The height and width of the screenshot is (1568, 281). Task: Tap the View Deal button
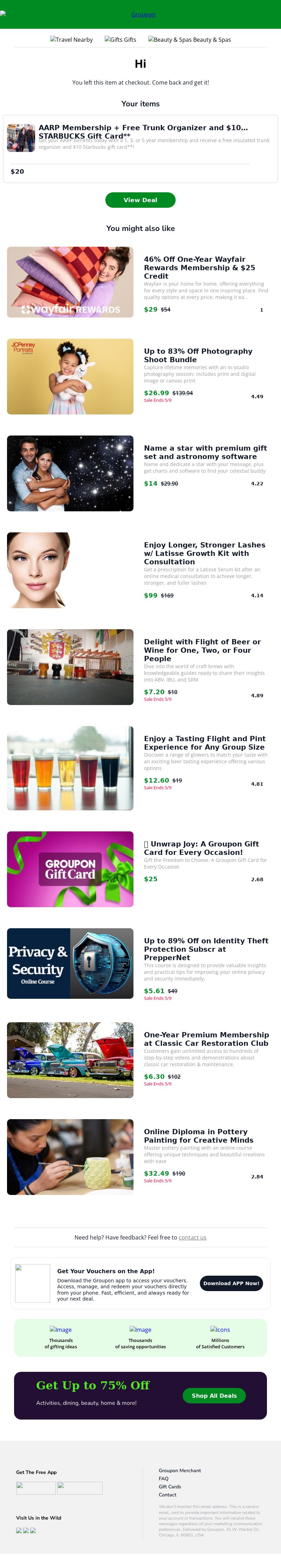(x=140, y=200)
